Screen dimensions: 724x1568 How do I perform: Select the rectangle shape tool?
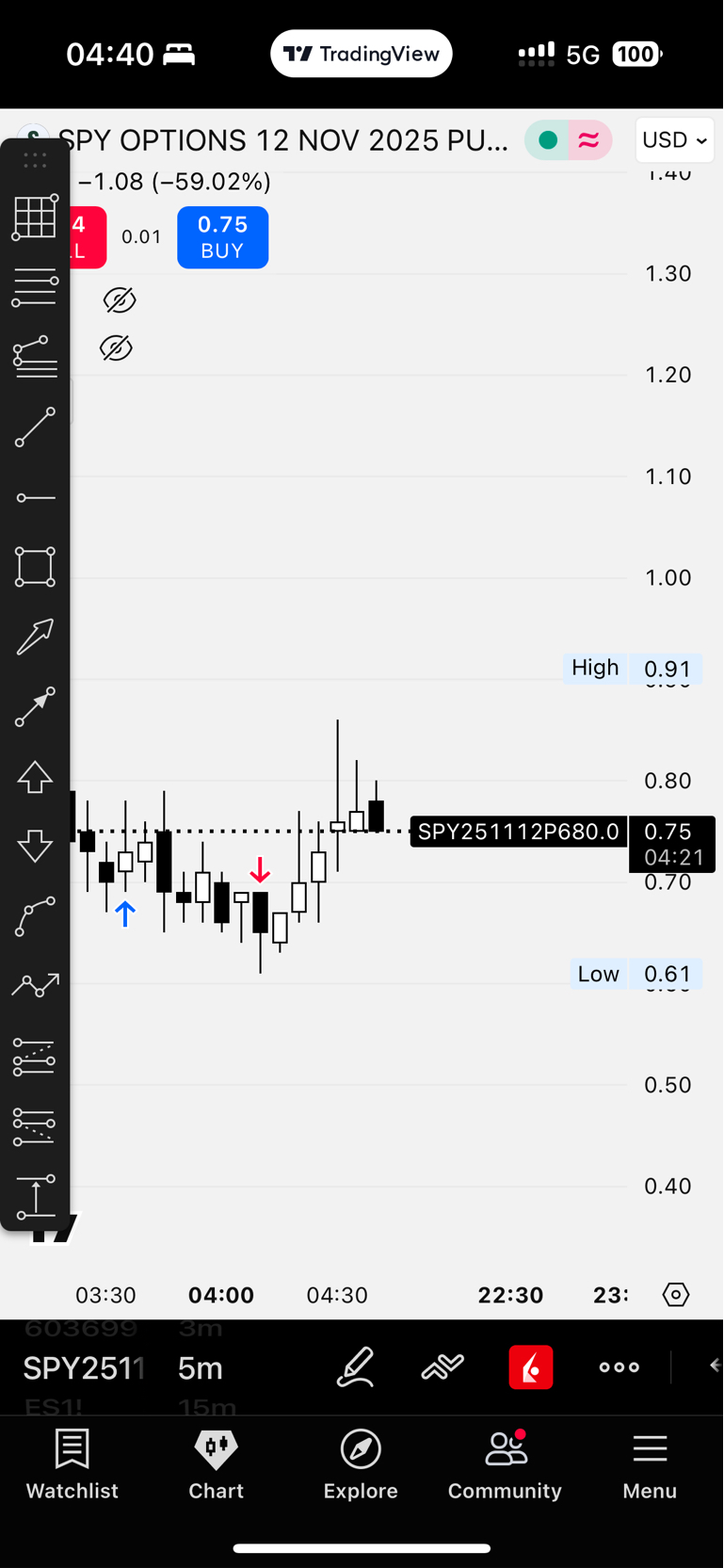(35, 567)
